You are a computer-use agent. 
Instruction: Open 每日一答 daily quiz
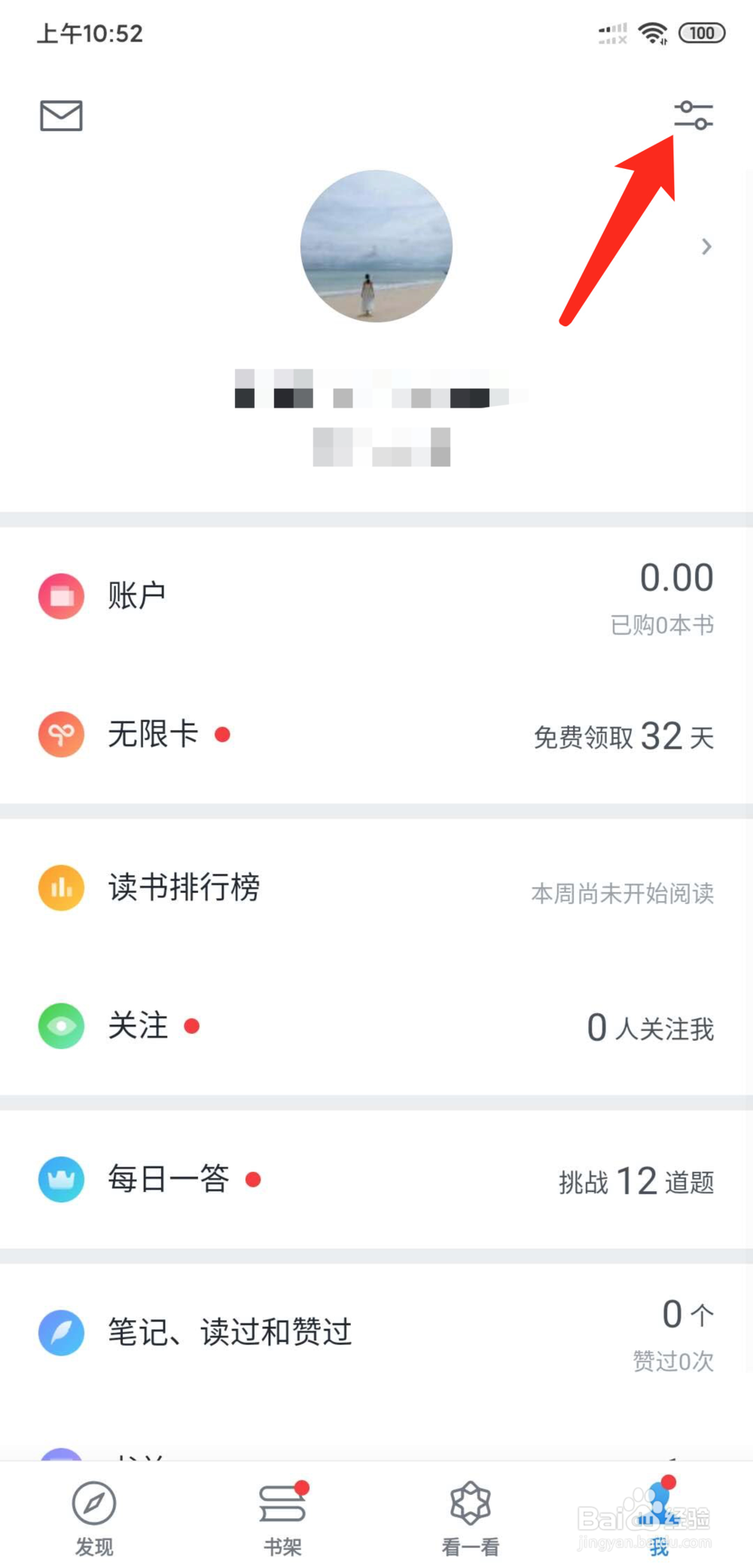(x=376, y=1179)
